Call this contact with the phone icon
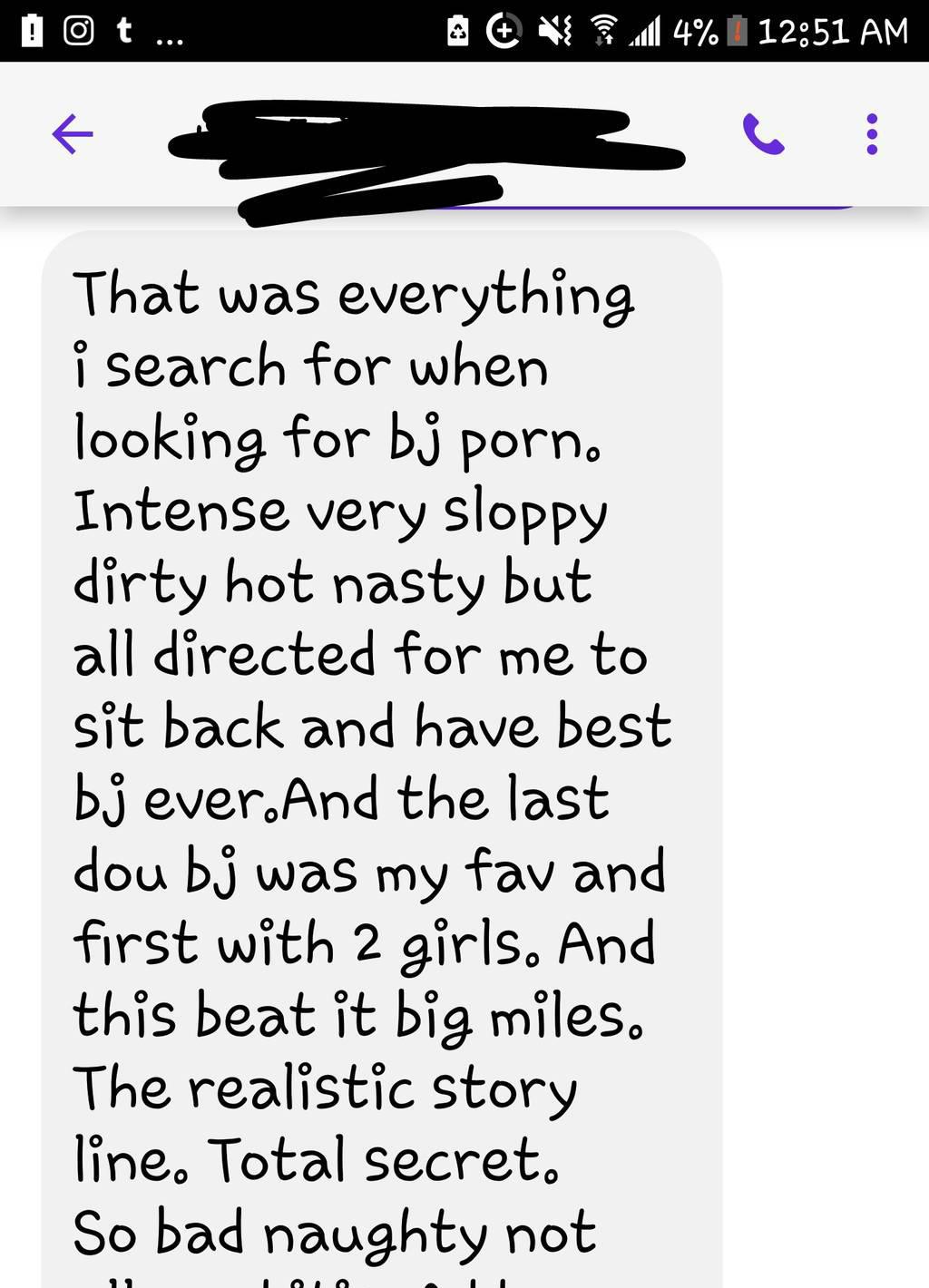Viewport: 929px width, 1288px height. 763,134
